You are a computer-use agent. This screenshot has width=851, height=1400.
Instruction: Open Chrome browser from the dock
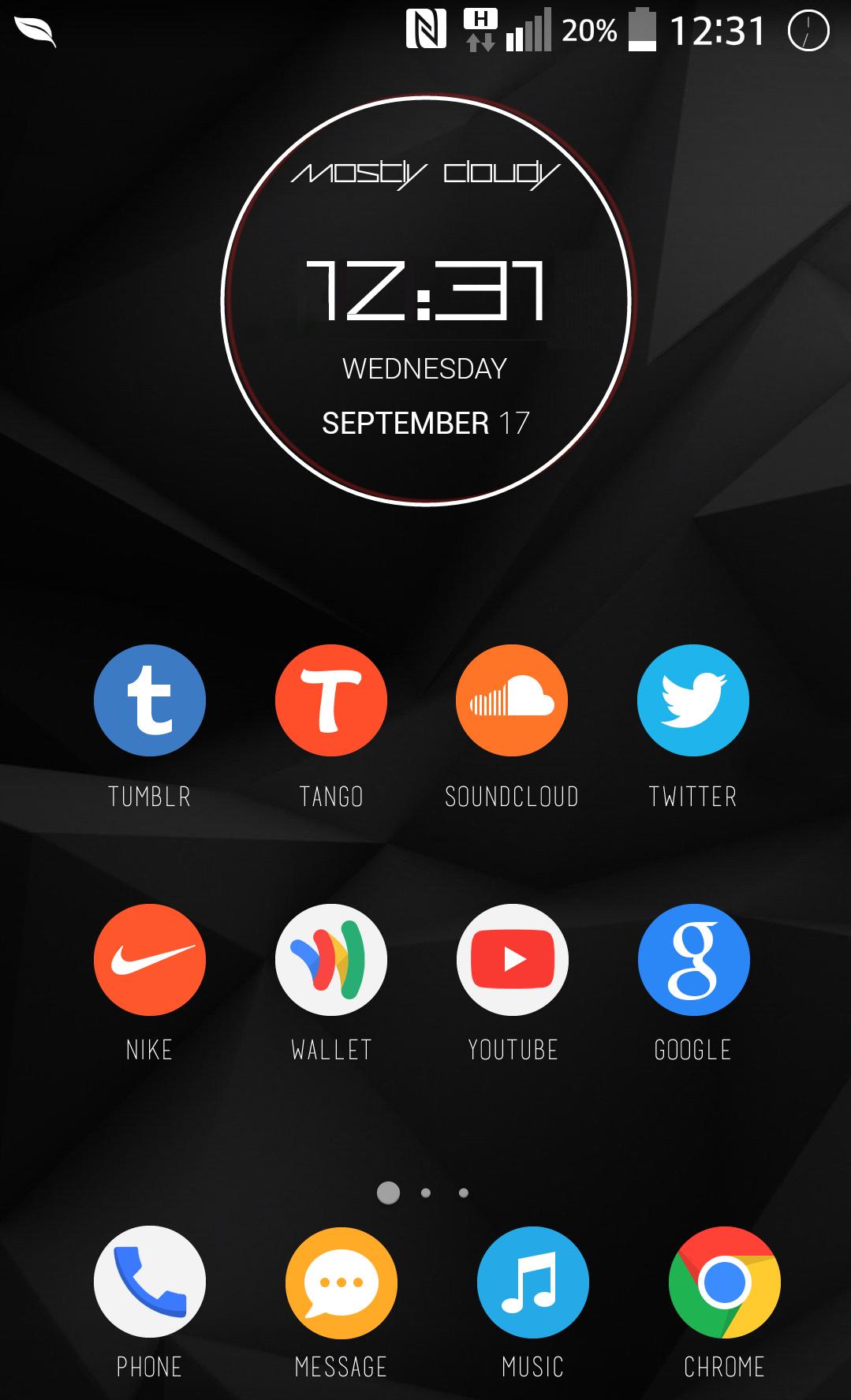coord(724,1282)
